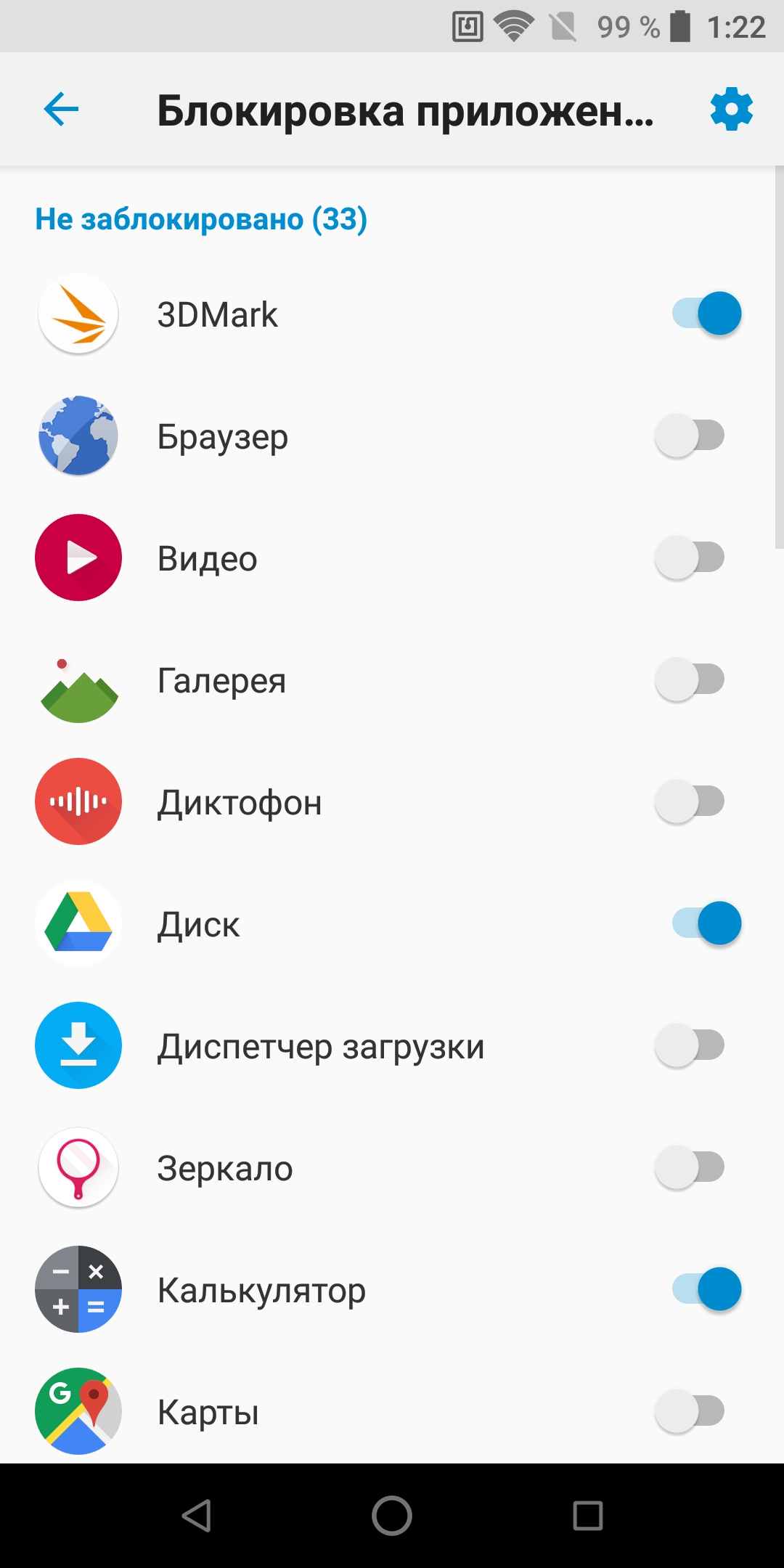This screenshot has width=784, height=1568.
Task: Switch on lock for Диктофон
Action: [690, 801]
